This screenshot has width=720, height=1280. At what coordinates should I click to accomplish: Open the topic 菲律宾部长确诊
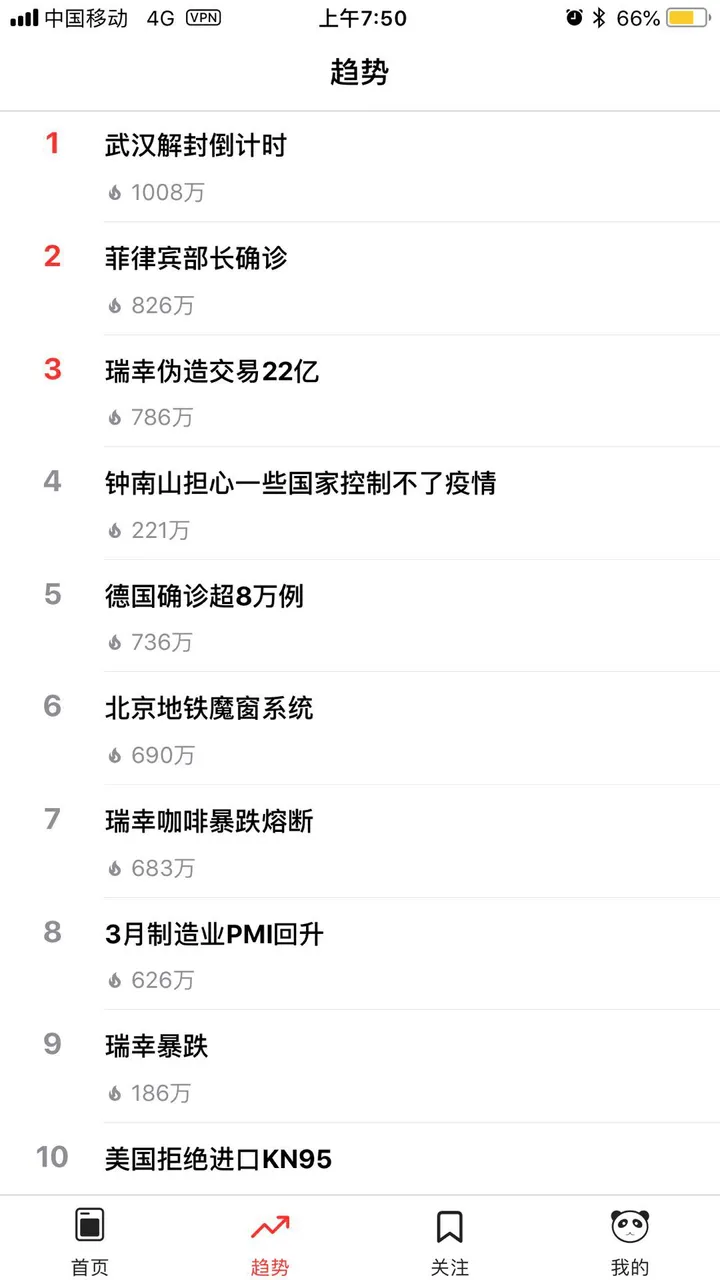tap(360, 279)
